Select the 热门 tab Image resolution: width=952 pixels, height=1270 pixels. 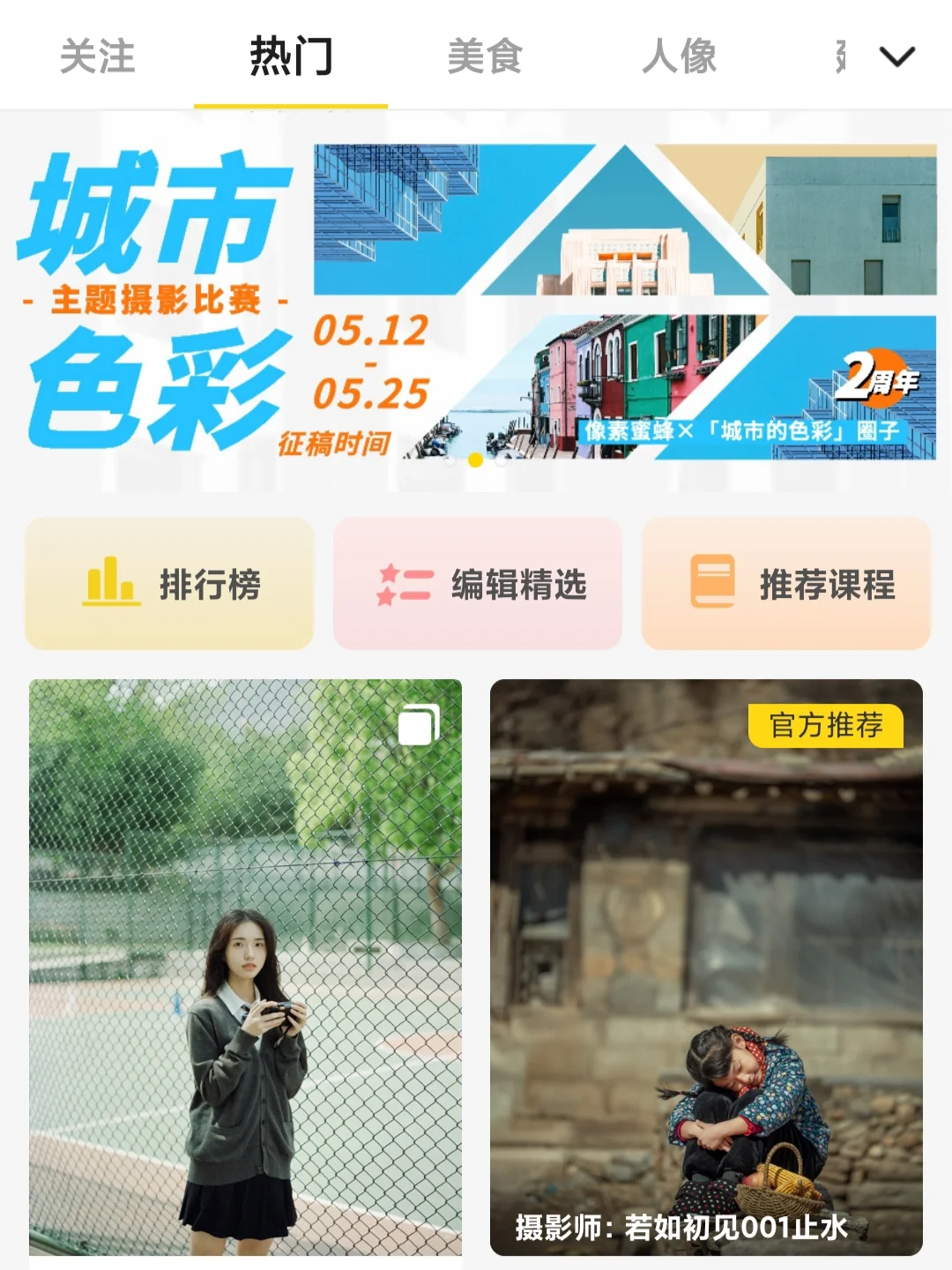click(291, 56)
